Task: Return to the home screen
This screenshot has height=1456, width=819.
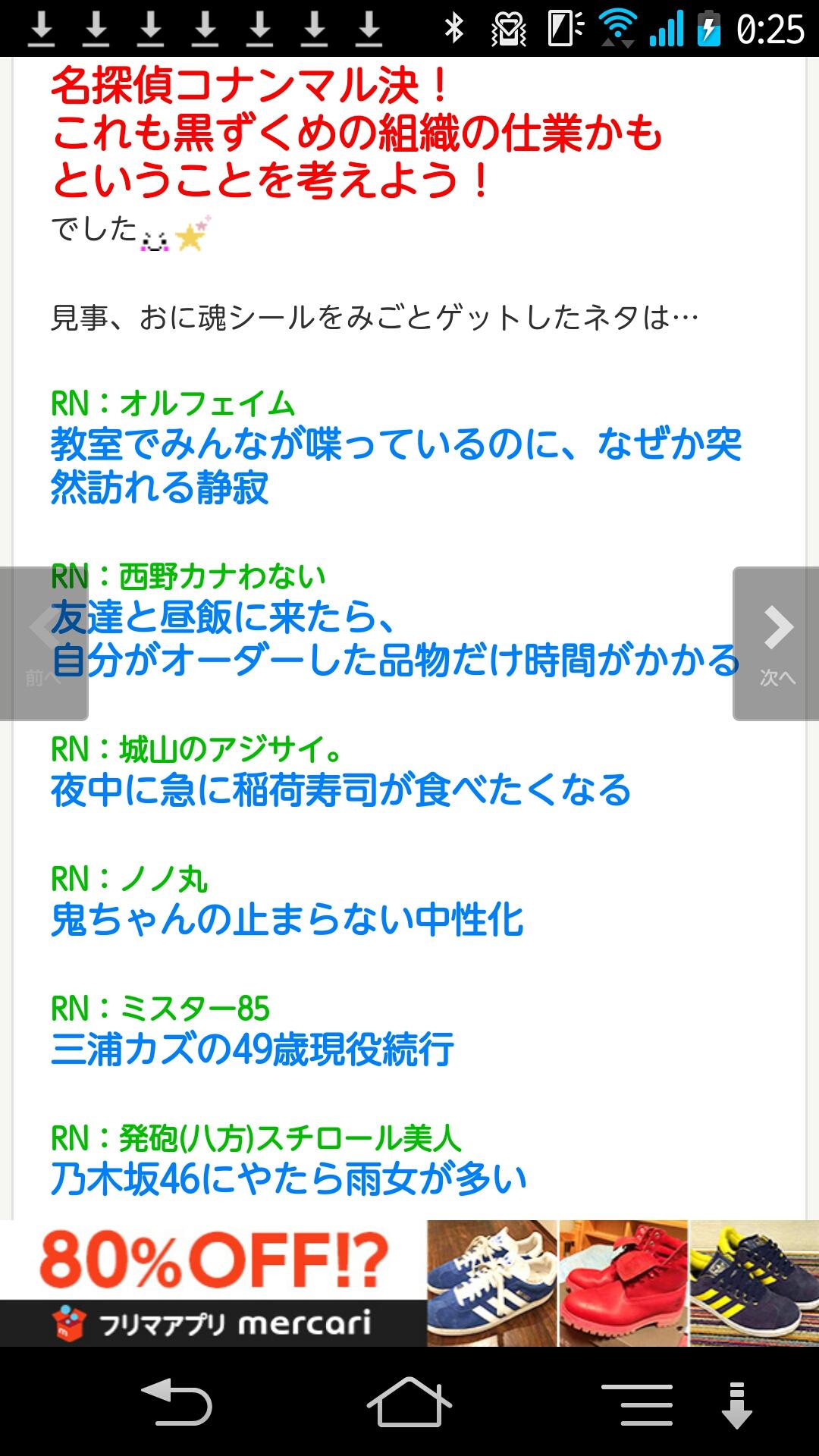Action: [409, 1403]
